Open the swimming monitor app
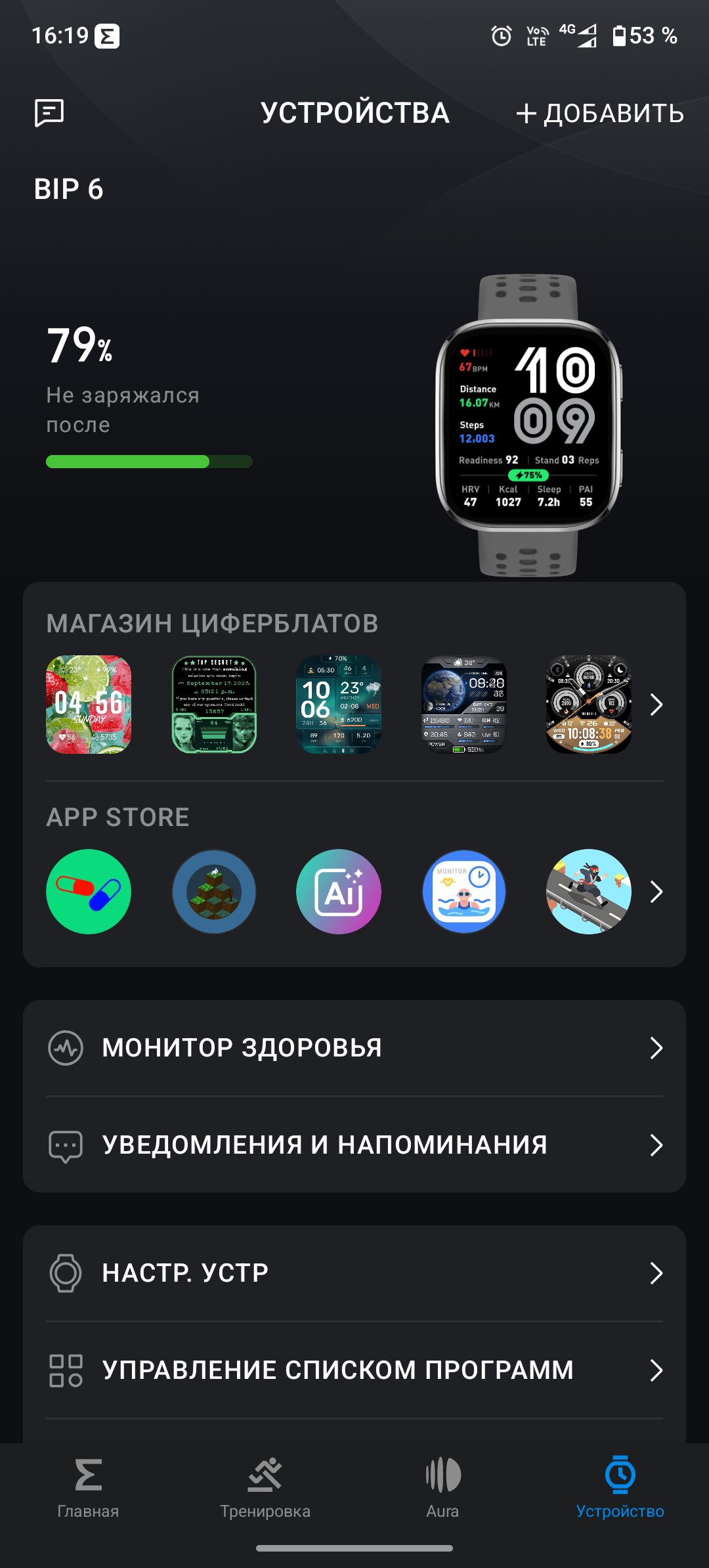 coord(464,892)
